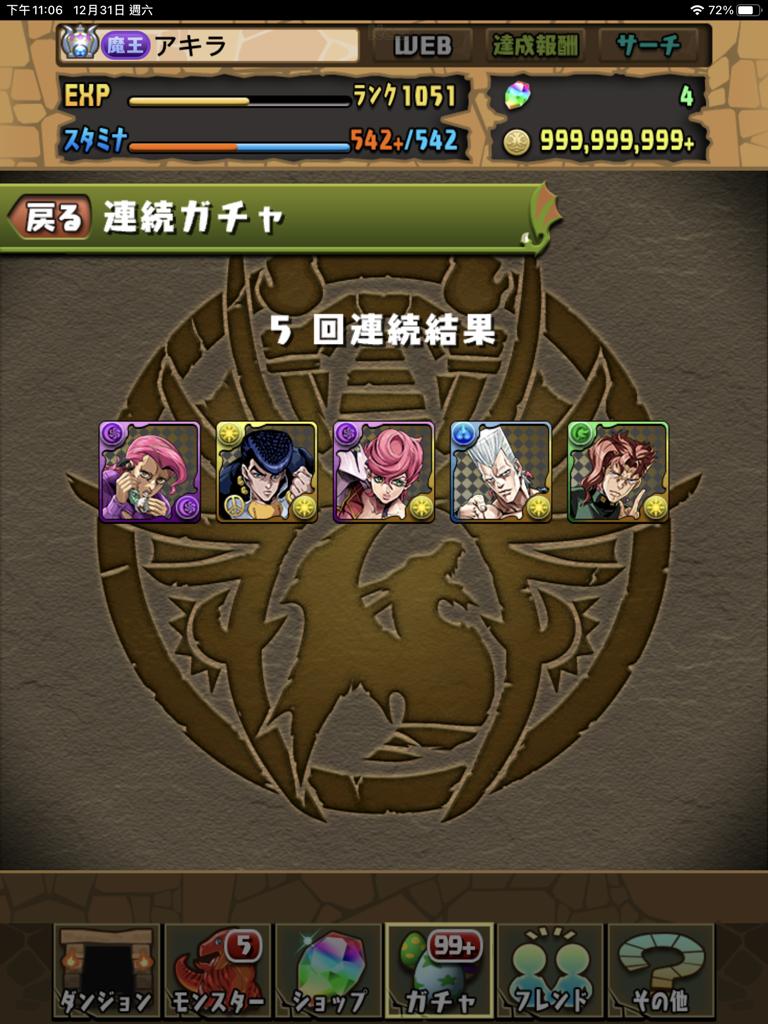Open the WEB button
The image size is (768, 1024).
coord(422,45)
